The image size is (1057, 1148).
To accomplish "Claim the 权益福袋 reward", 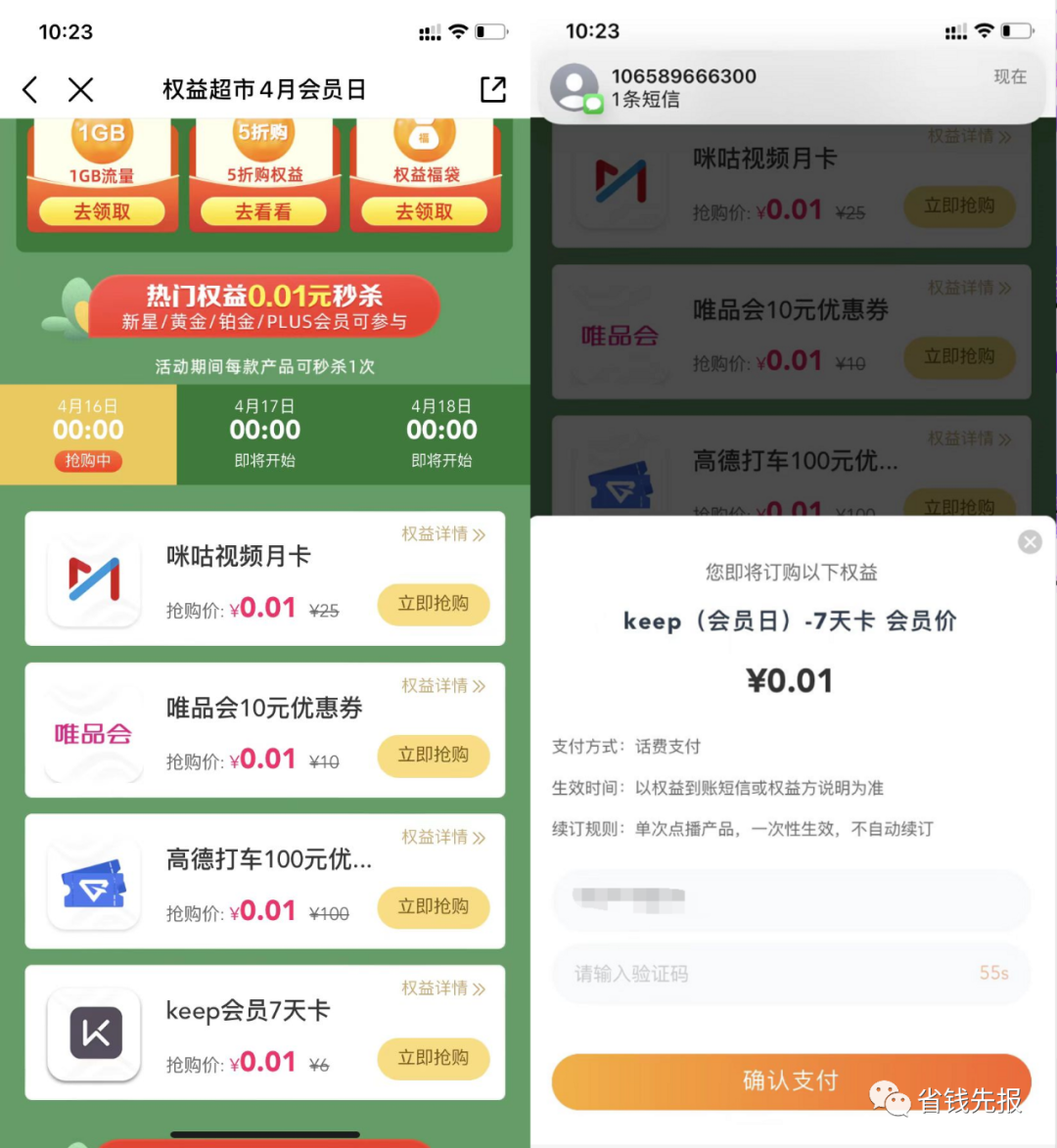I will pos(424,211).
